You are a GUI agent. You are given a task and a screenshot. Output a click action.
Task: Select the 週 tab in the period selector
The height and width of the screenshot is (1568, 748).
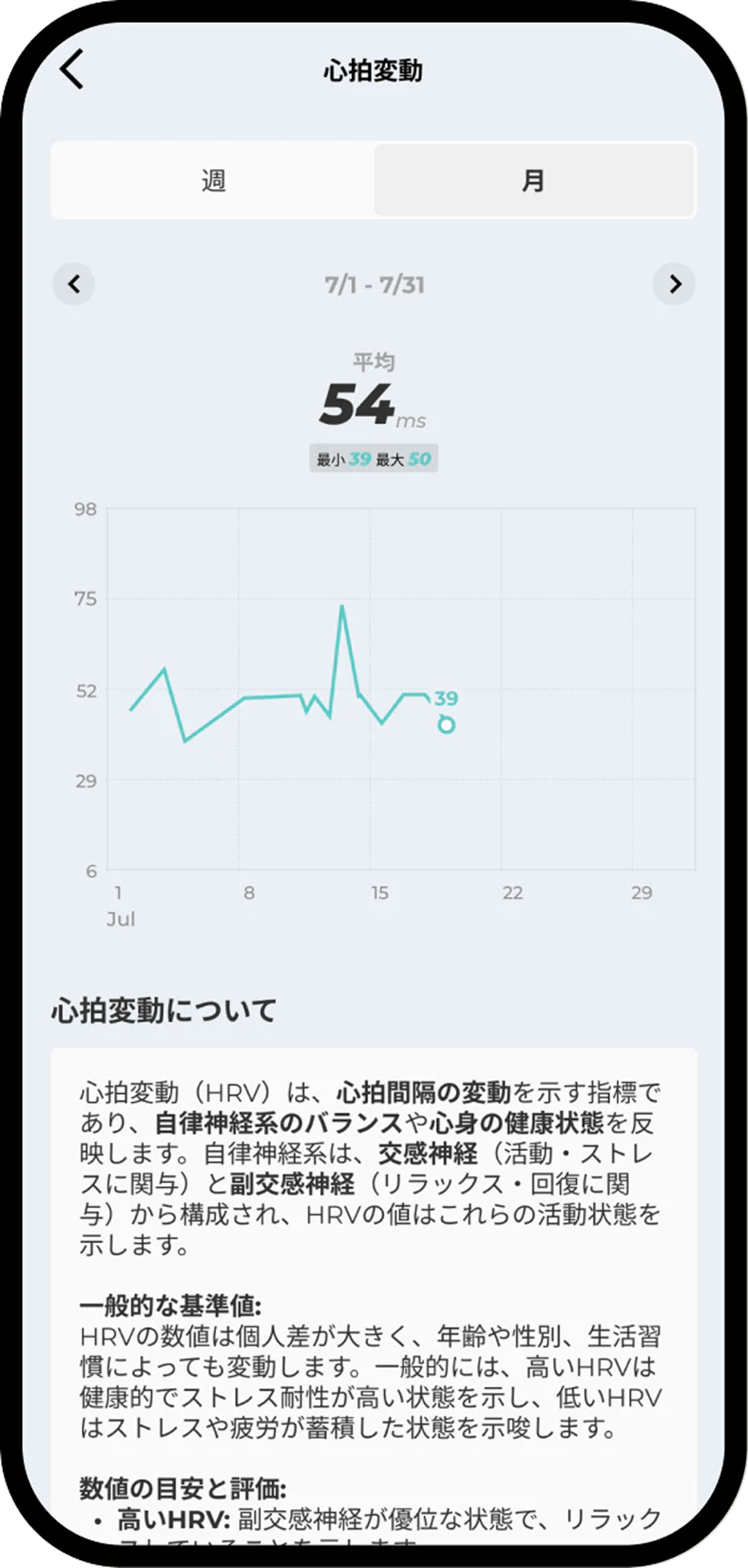(x=214, y=181)
